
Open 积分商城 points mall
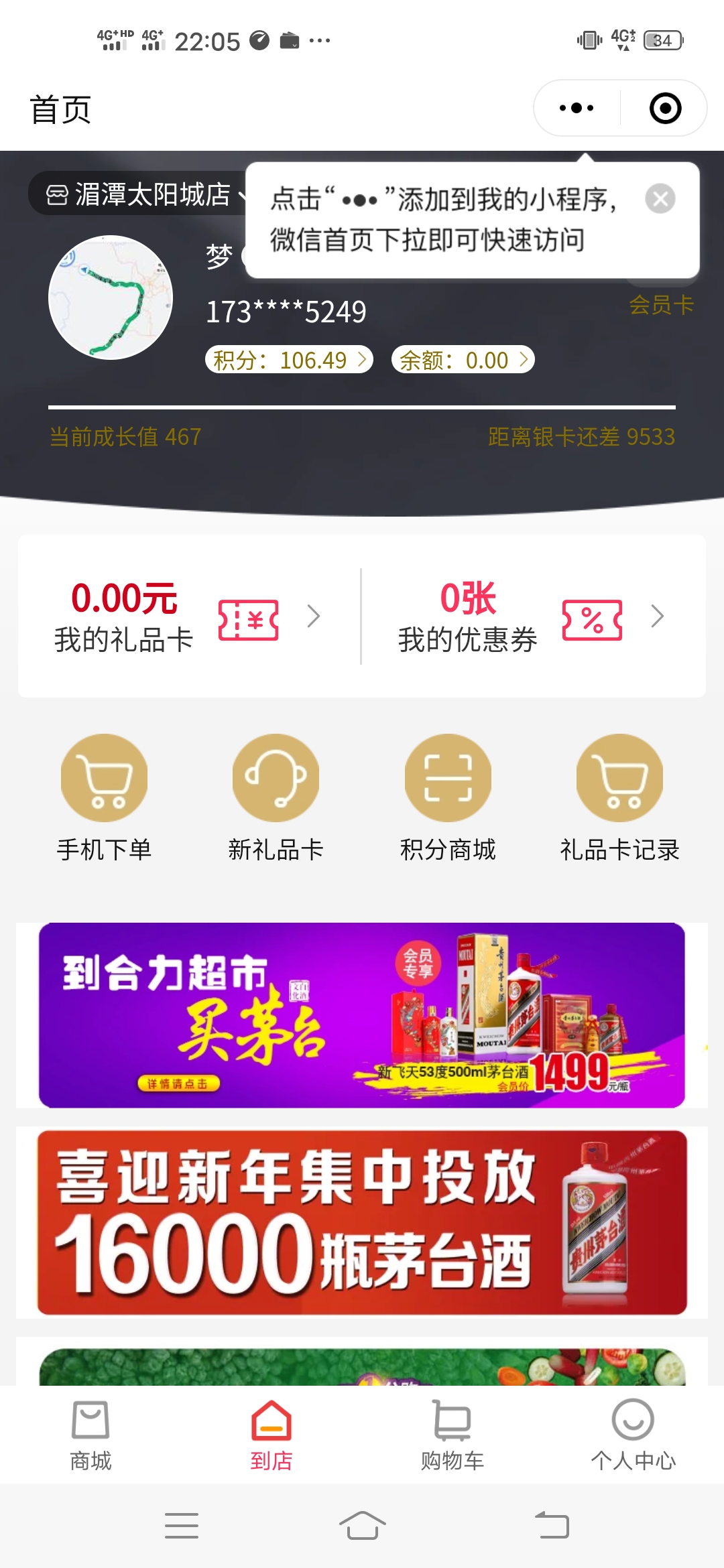[x=448, y=797]
